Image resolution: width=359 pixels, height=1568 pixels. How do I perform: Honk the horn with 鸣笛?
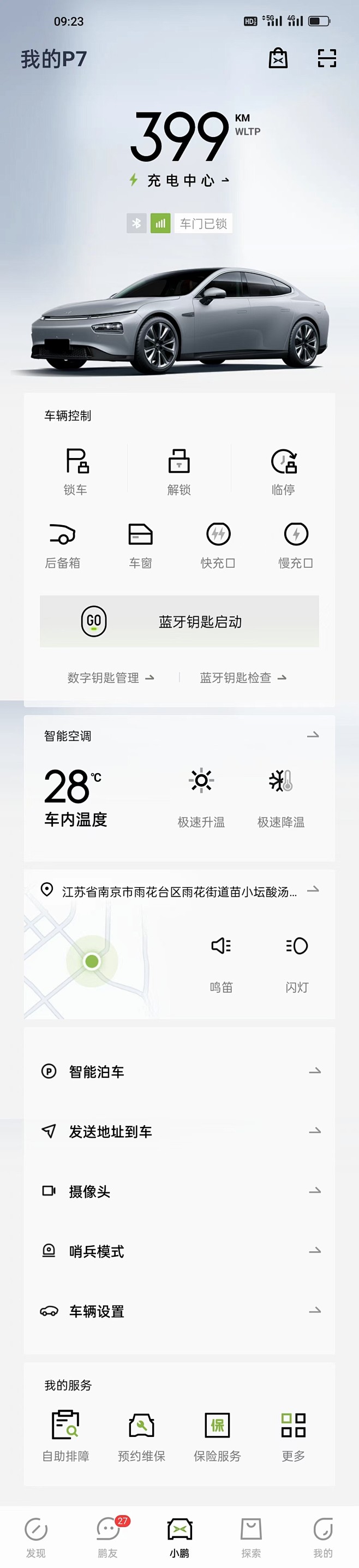point(221,963)
